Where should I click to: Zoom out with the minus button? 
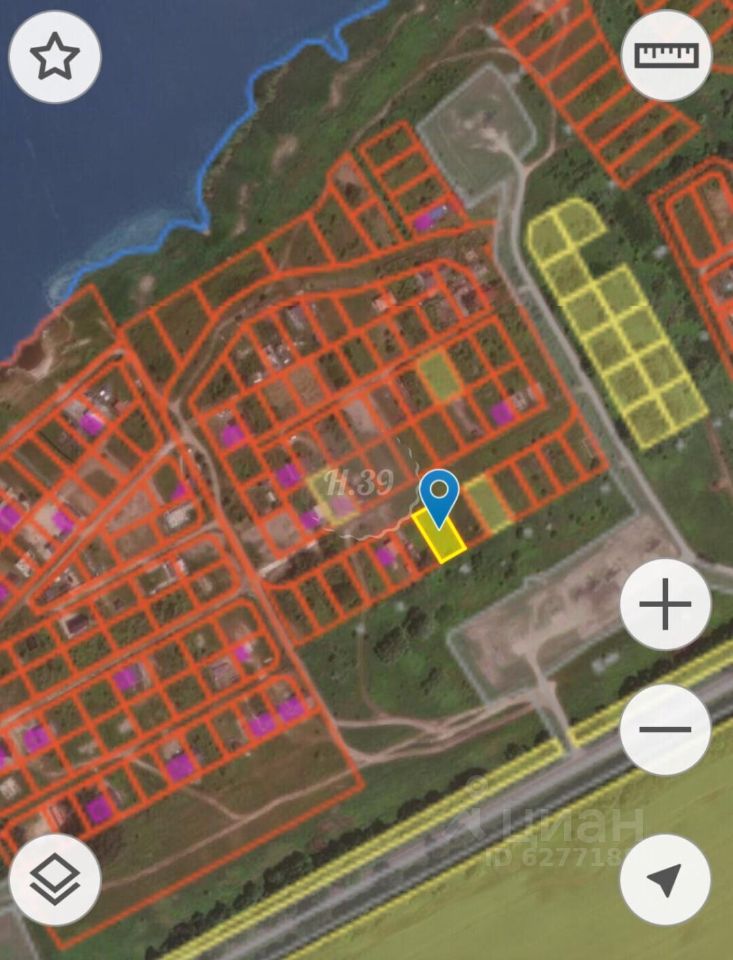tap(666, 729)
